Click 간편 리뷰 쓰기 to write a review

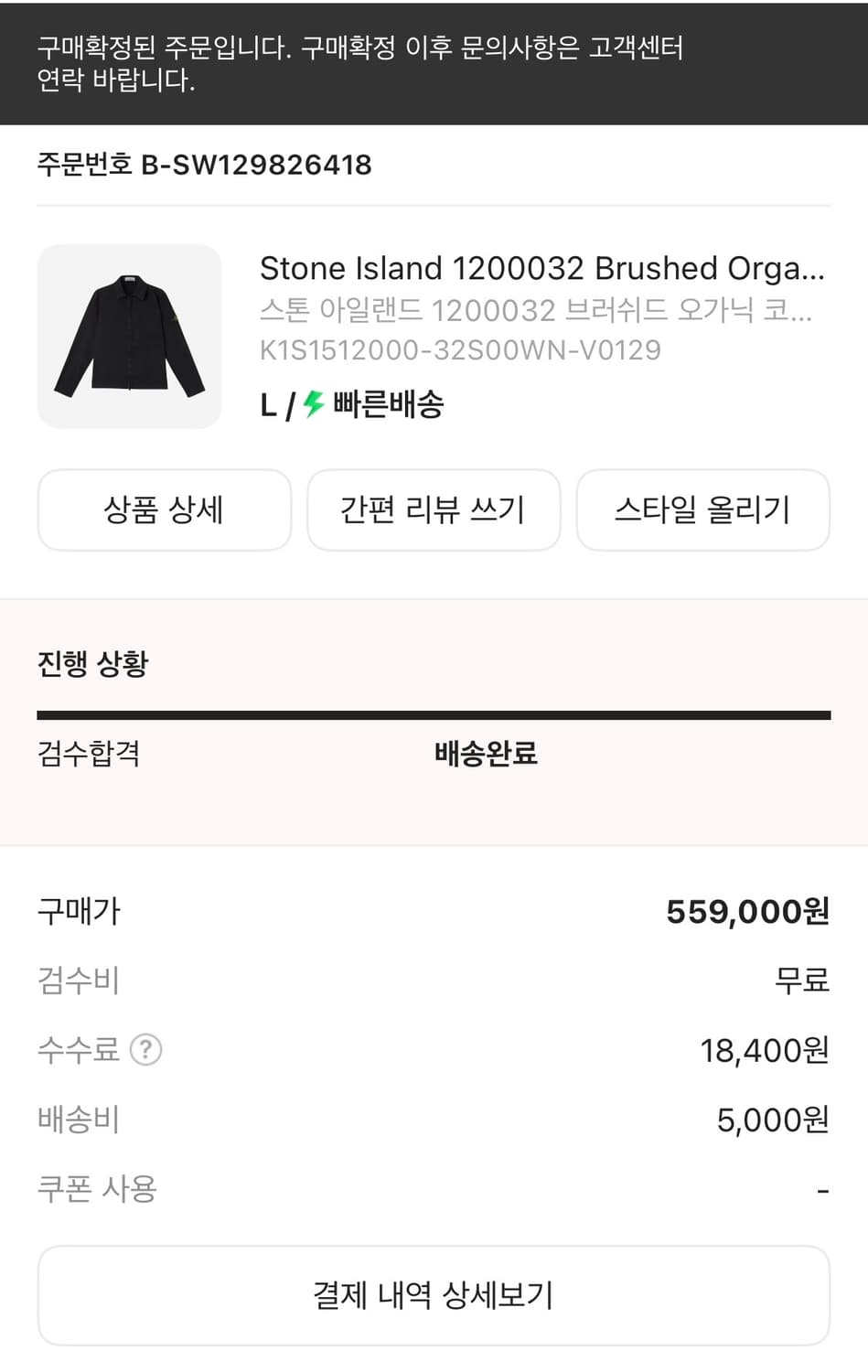click(434, 510)
